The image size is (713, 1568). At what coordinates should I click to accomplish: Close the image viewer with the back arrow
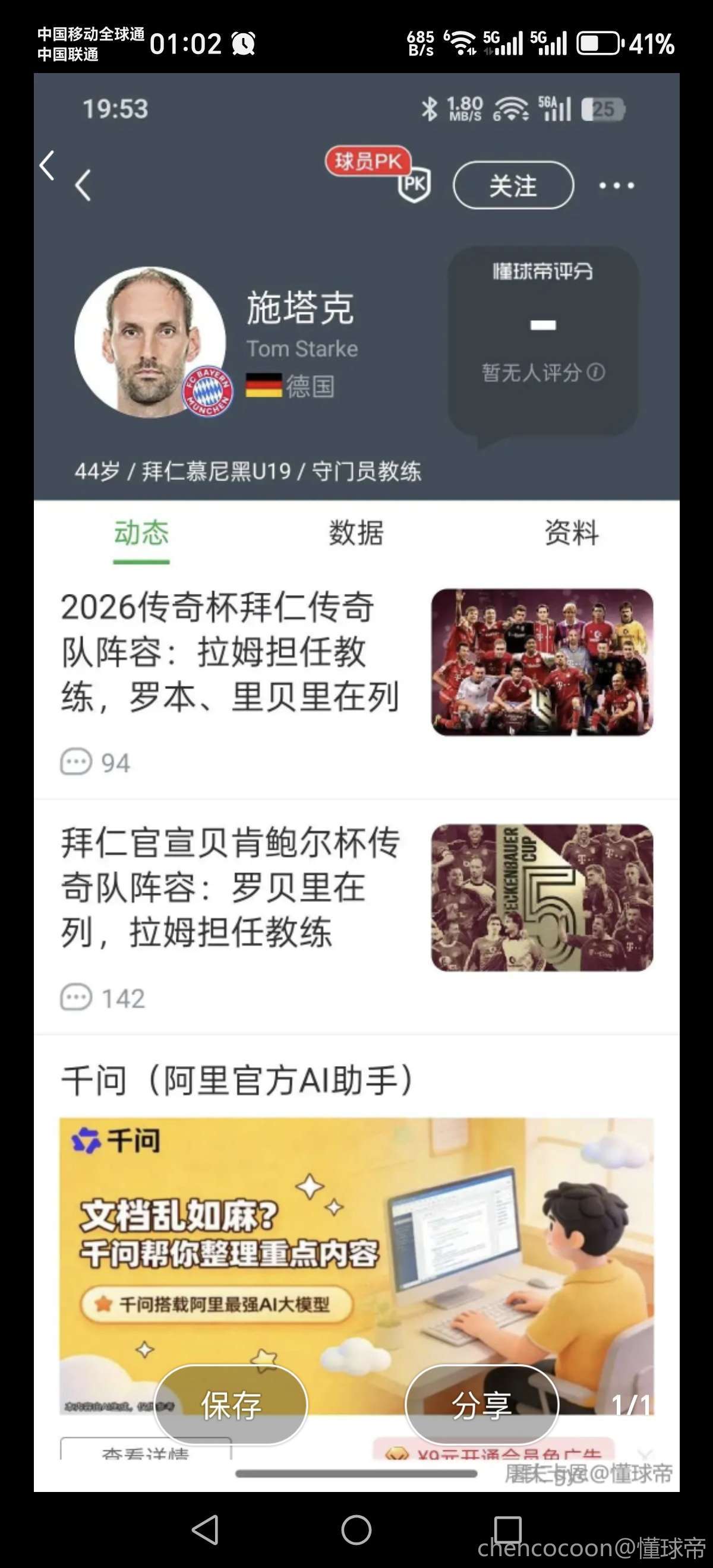[x=47, y=166]
